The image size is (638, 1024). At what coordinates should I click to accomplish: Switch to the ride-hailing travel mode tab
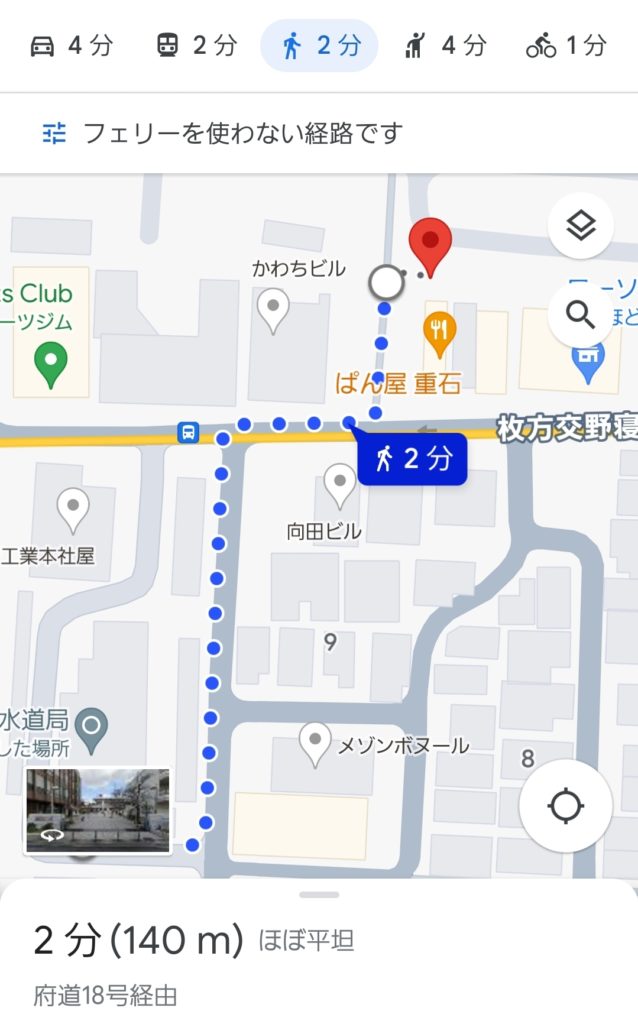[444, 46]
